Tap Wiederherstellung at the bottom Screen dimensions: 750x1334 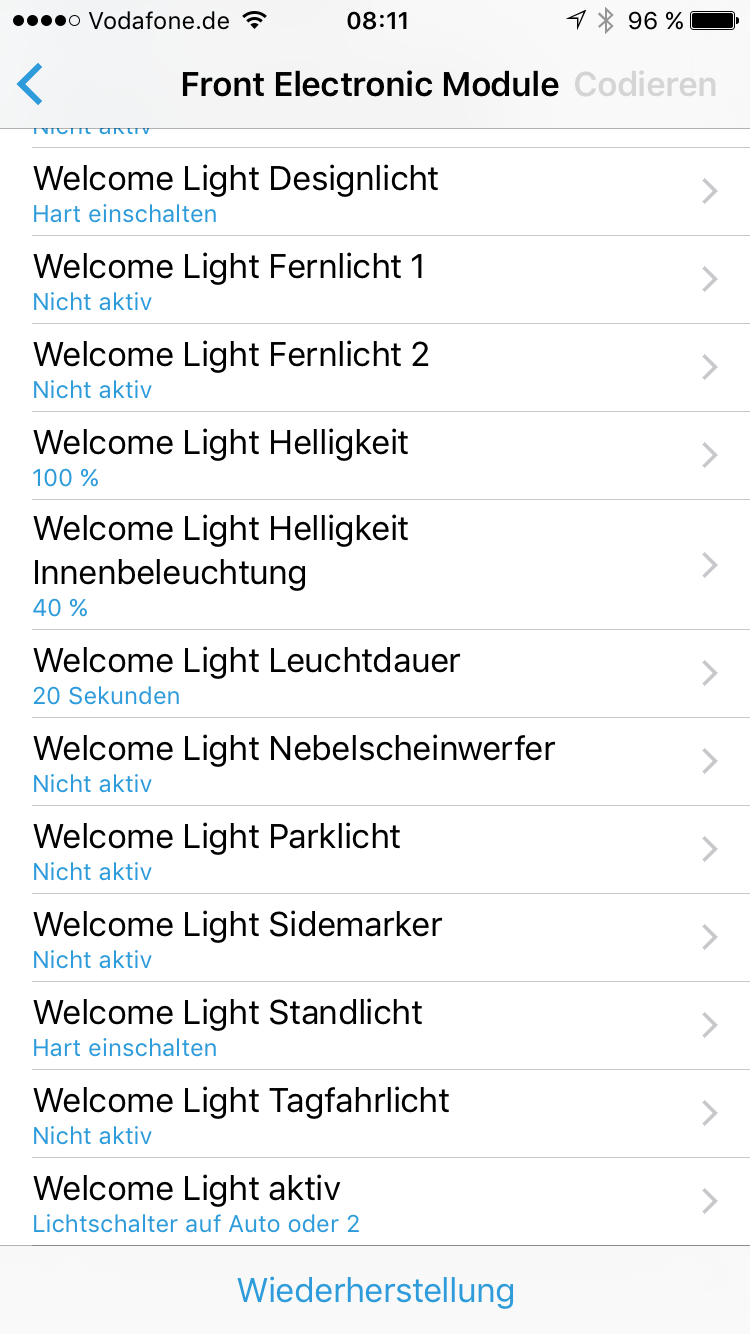375,1290
